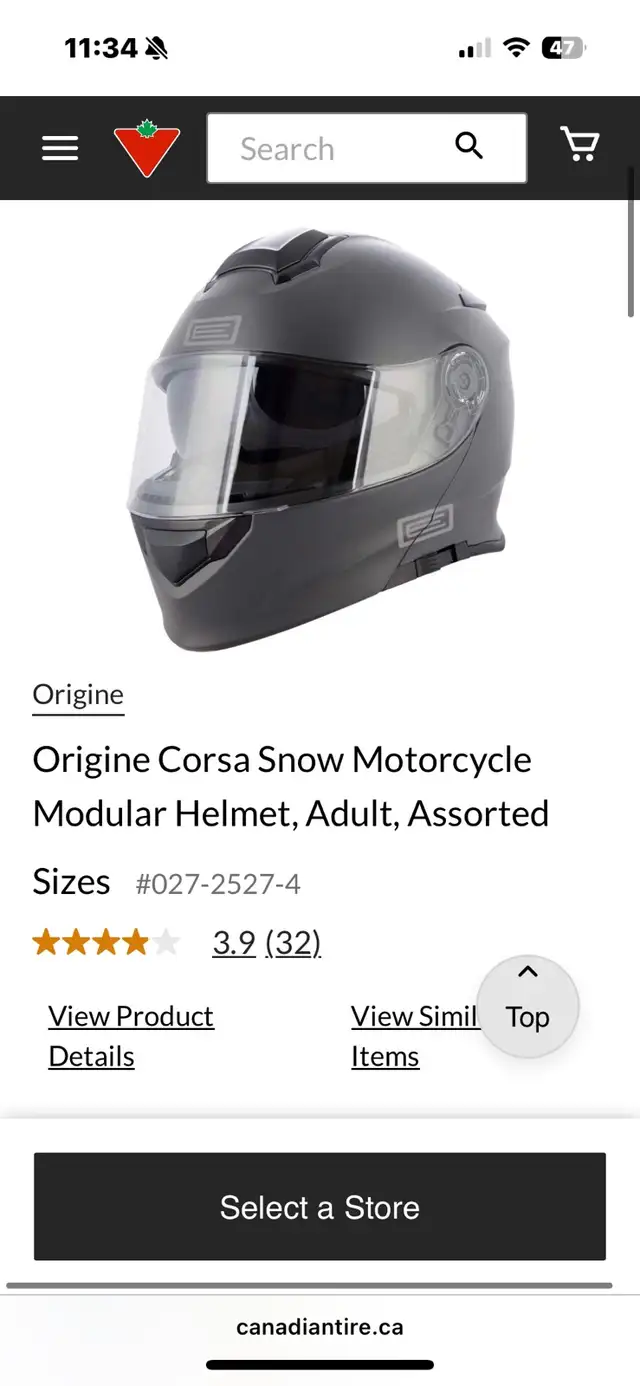Open the Origine brand link

coord(78,695)
